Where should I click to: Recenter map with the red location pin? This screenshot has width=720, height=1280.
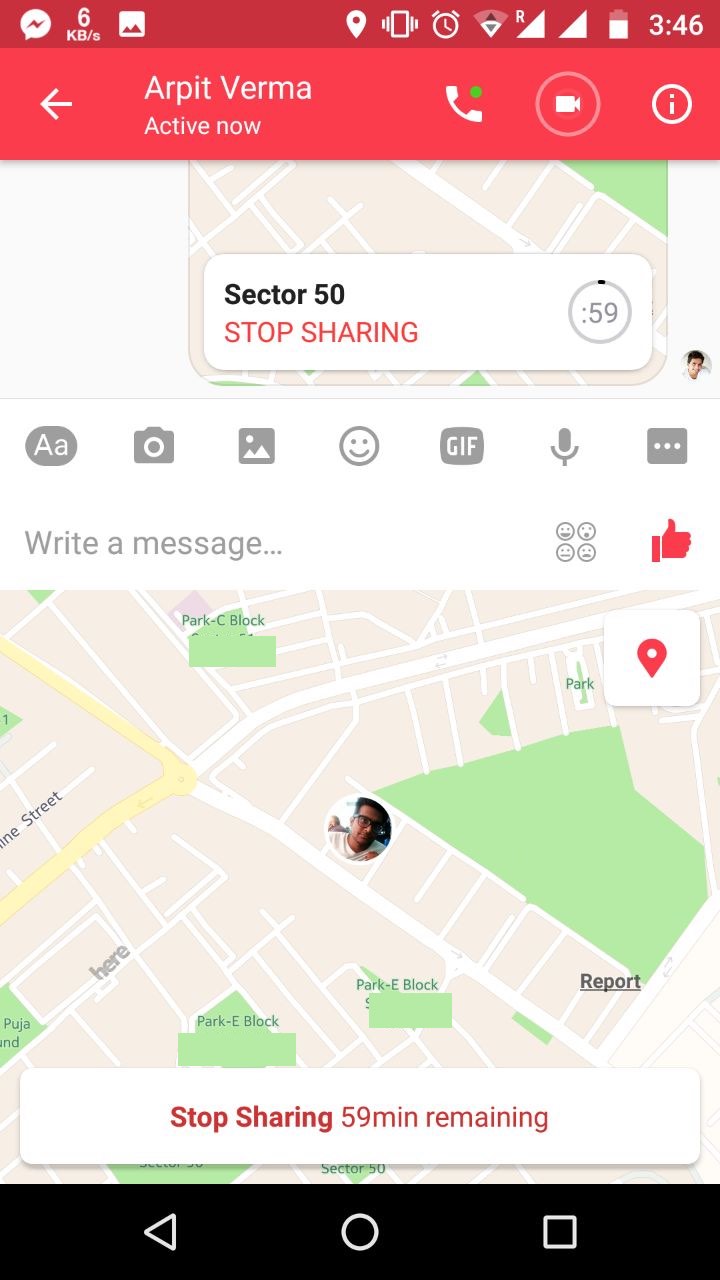[652, 658]
